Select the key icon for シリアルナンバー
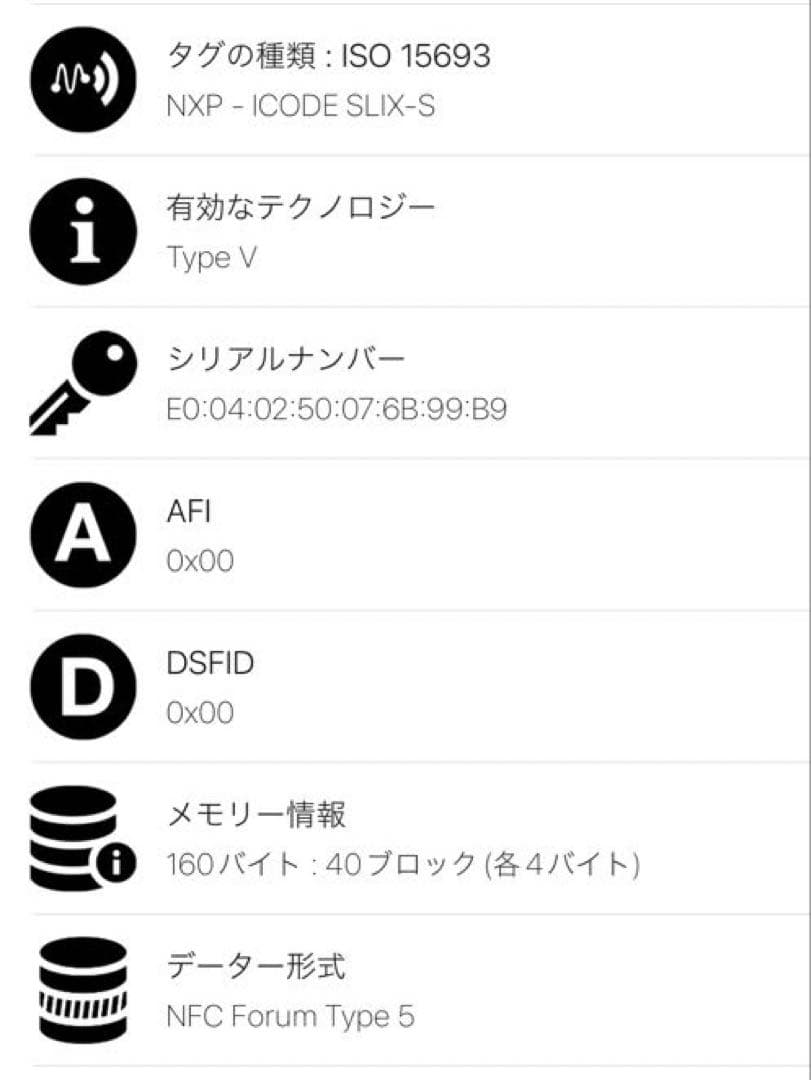This screenshot has width=811, height=1080. tap(82, 385)
